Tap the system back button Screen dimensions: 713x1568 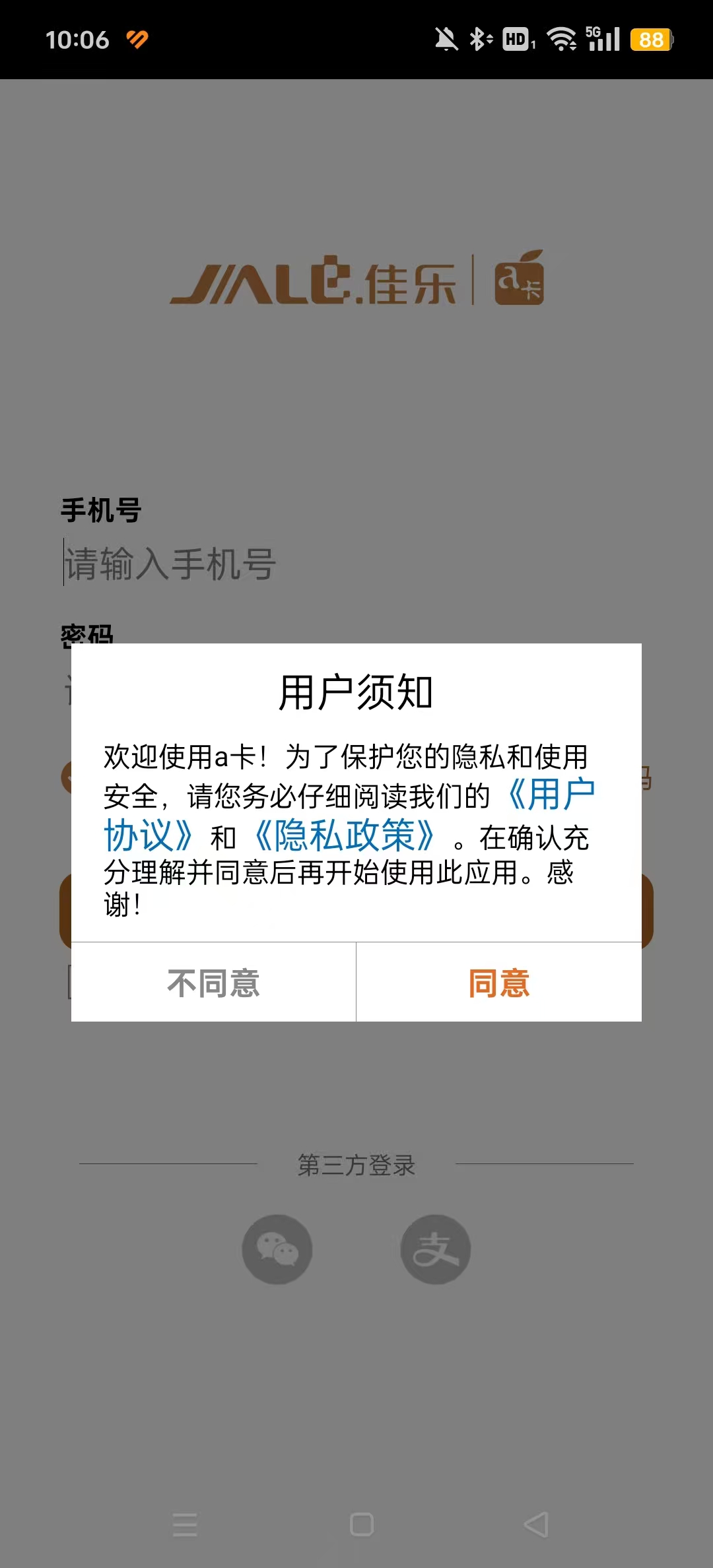tap(536, 1524)
